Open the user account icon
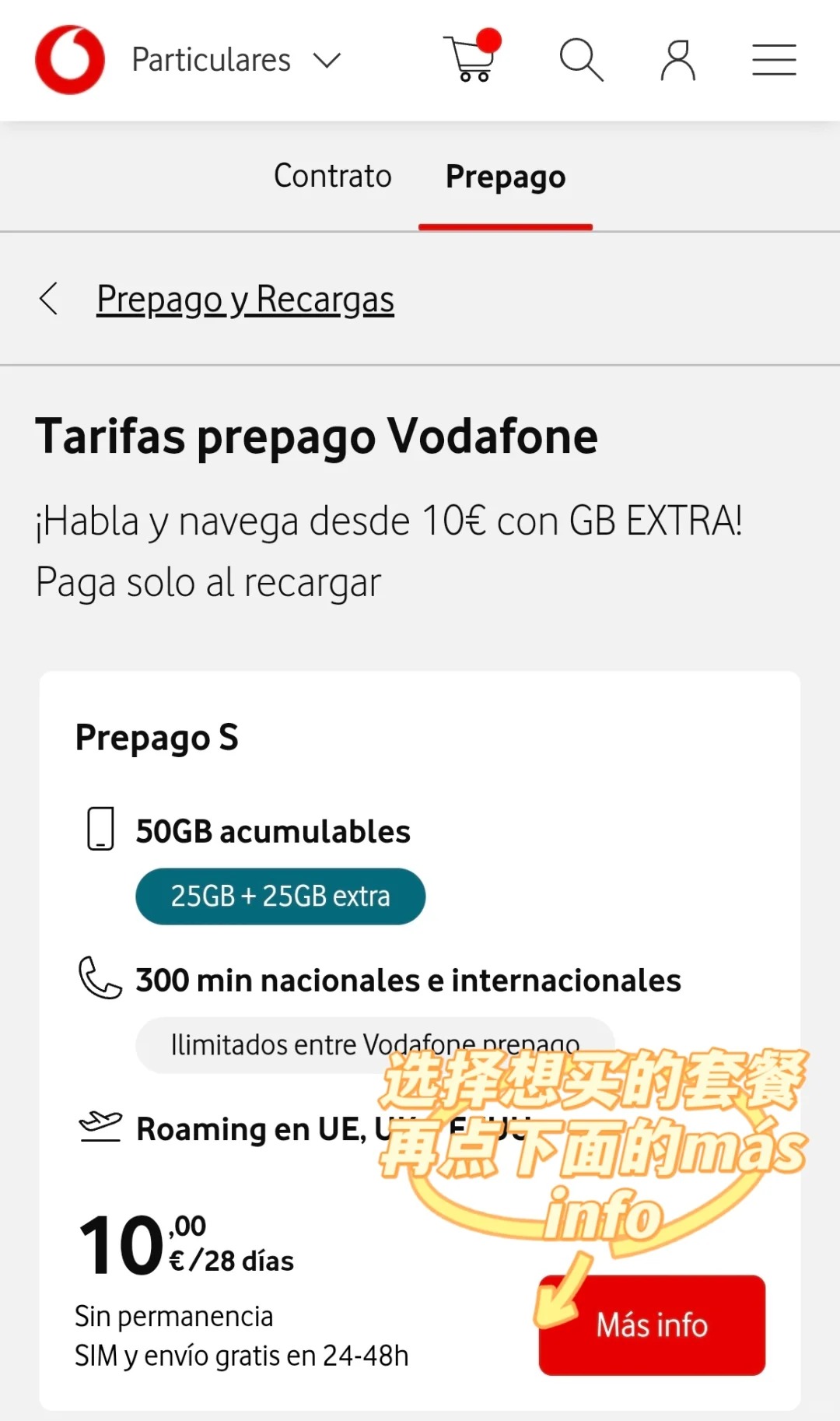 tap(677, 60)
